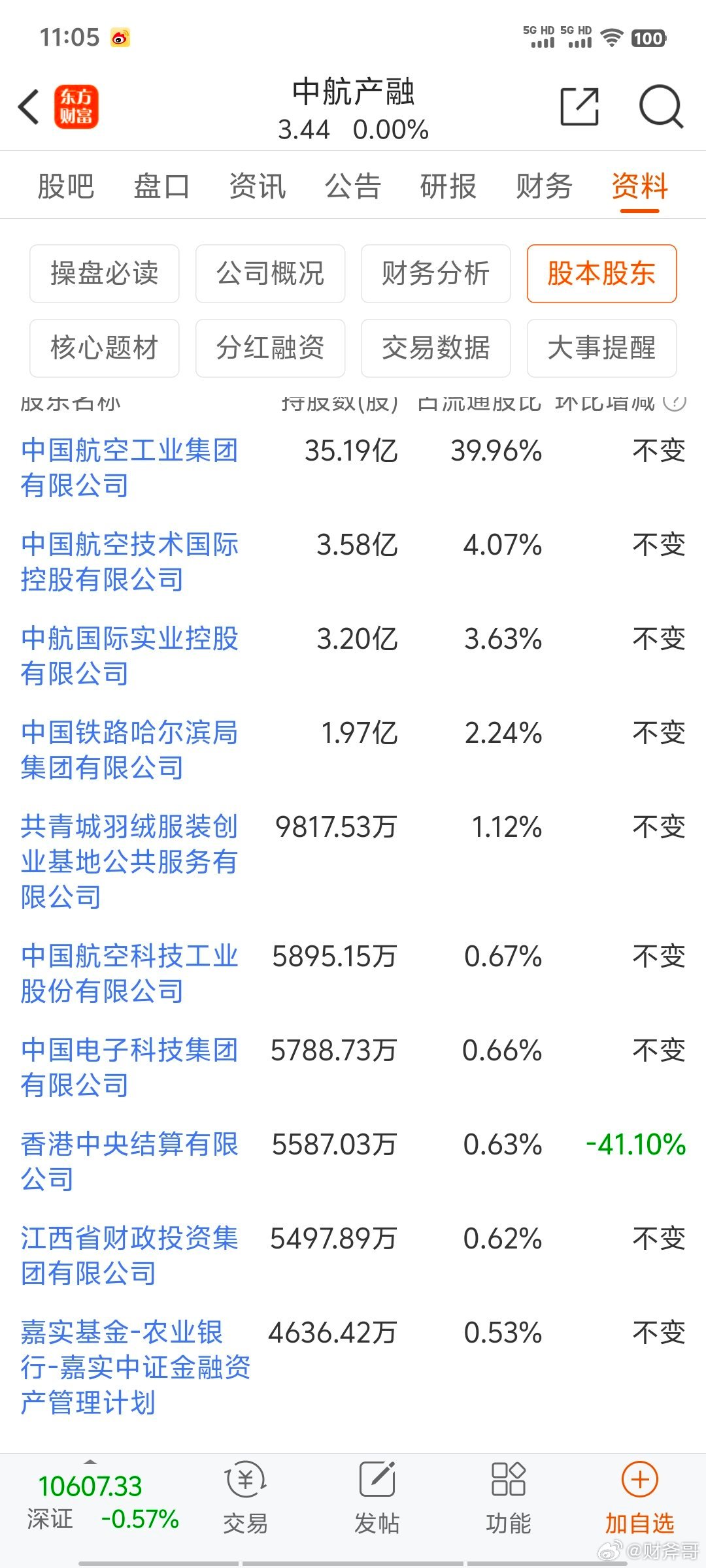This screenshot has width=706, height=1568.
Task: Open the 公告 tab
Action: [353, 186]
